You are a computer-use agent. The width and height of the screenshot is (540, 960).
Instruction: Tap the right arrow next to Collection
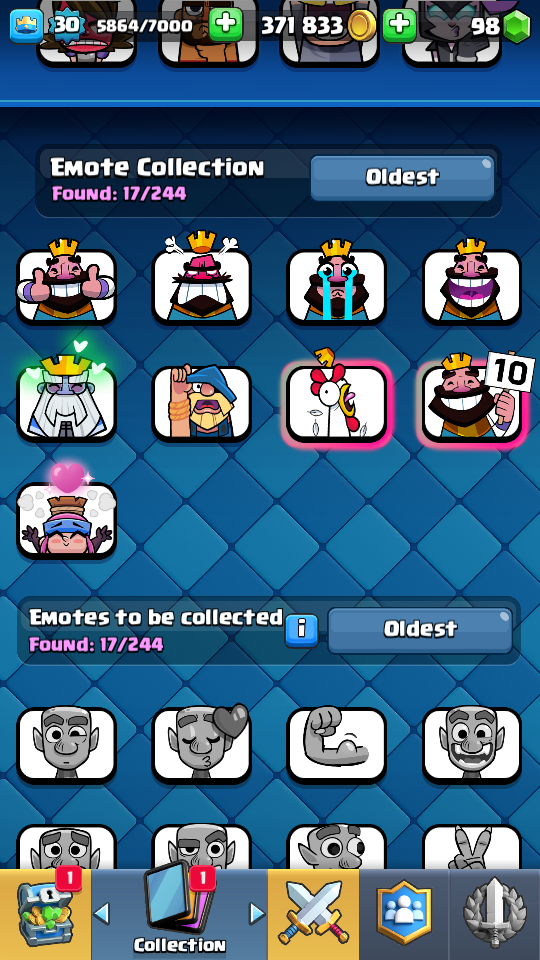click(x=257, y=913)
